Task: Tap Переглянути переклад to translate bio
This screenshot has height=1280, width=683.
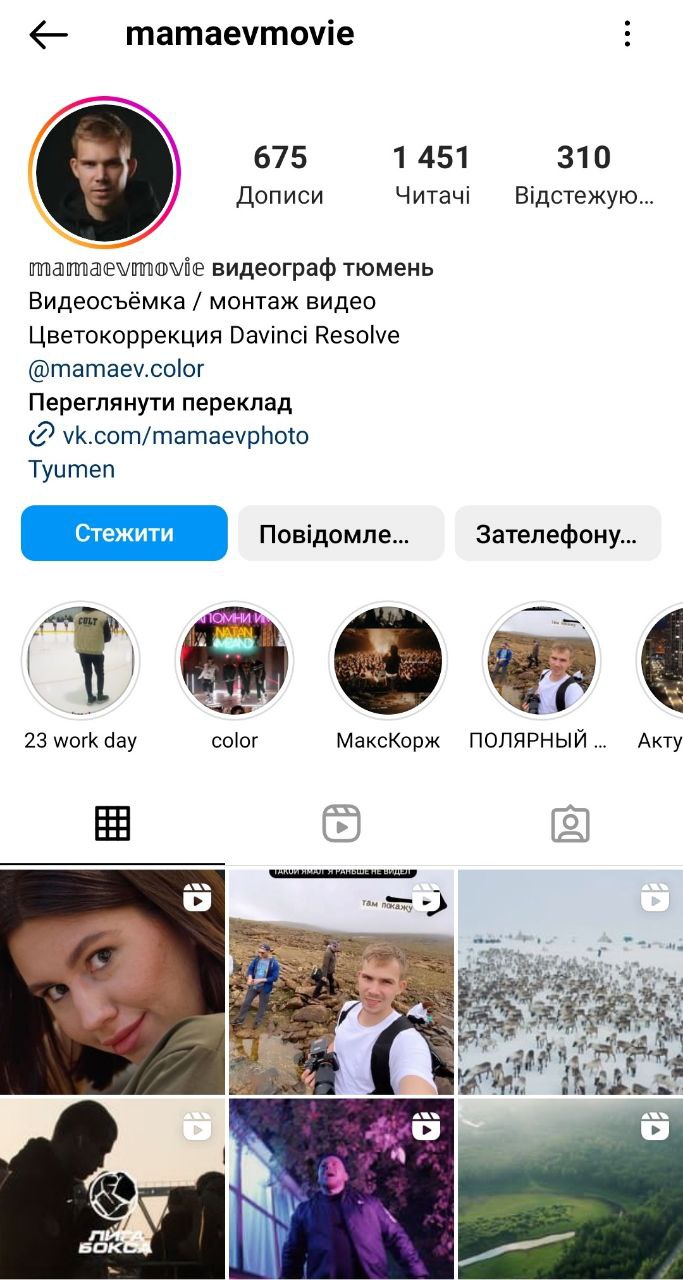Action: [160, 403]
